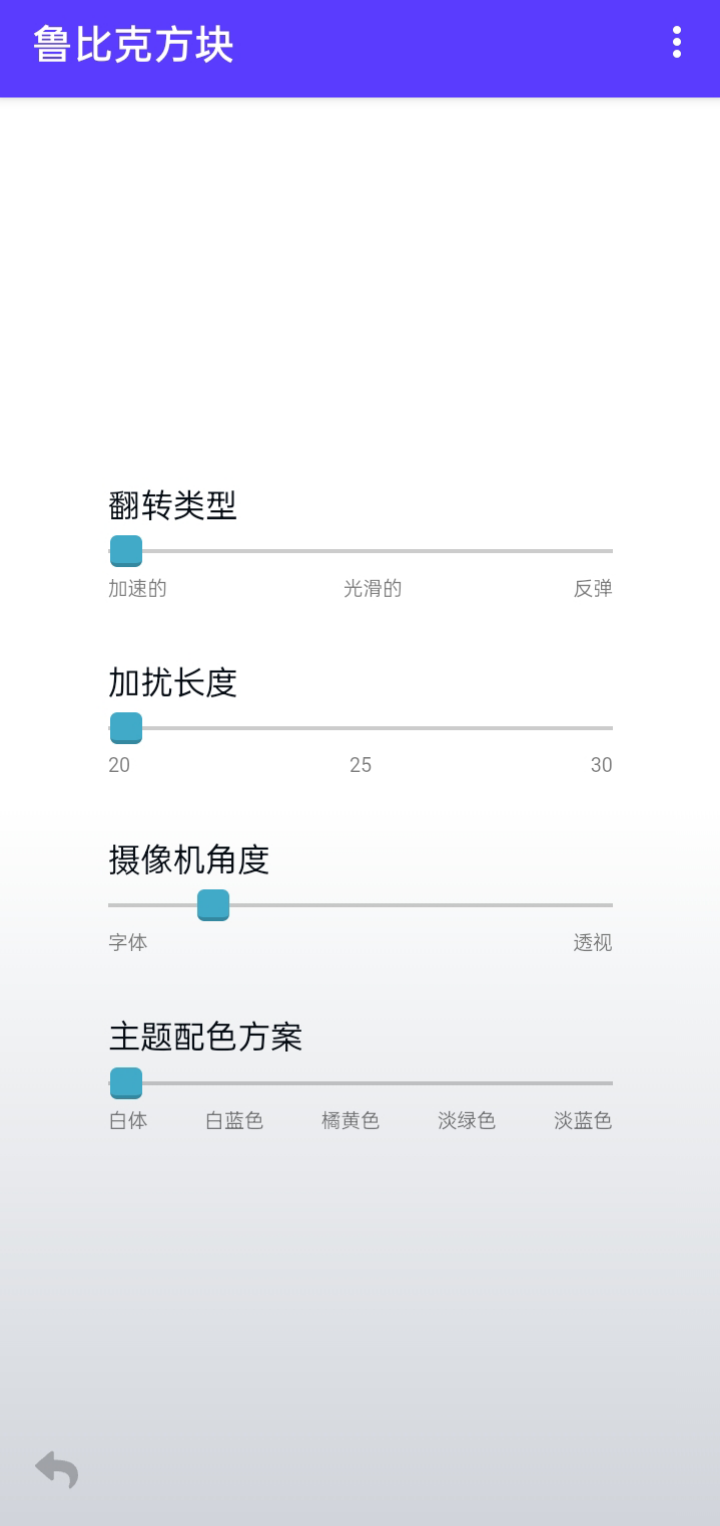Choose the 淡蓝色 color scheme

pos(581,1120)
